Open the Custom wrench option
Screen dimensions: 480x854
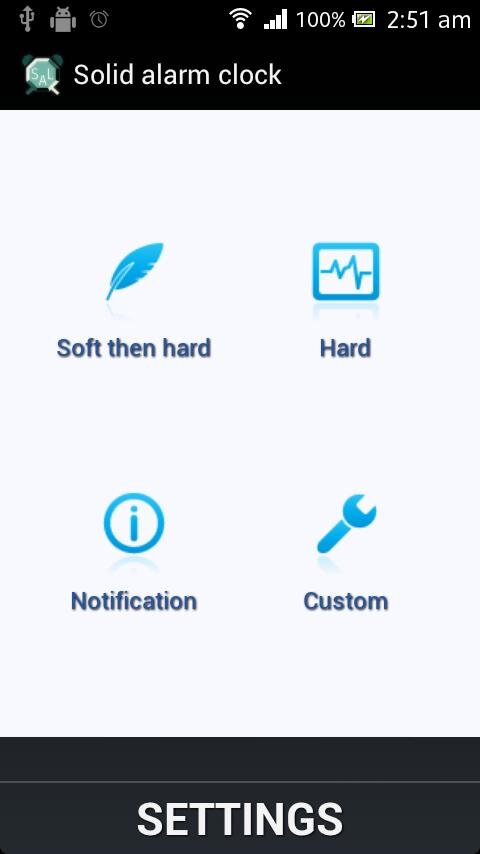[345, 553]
